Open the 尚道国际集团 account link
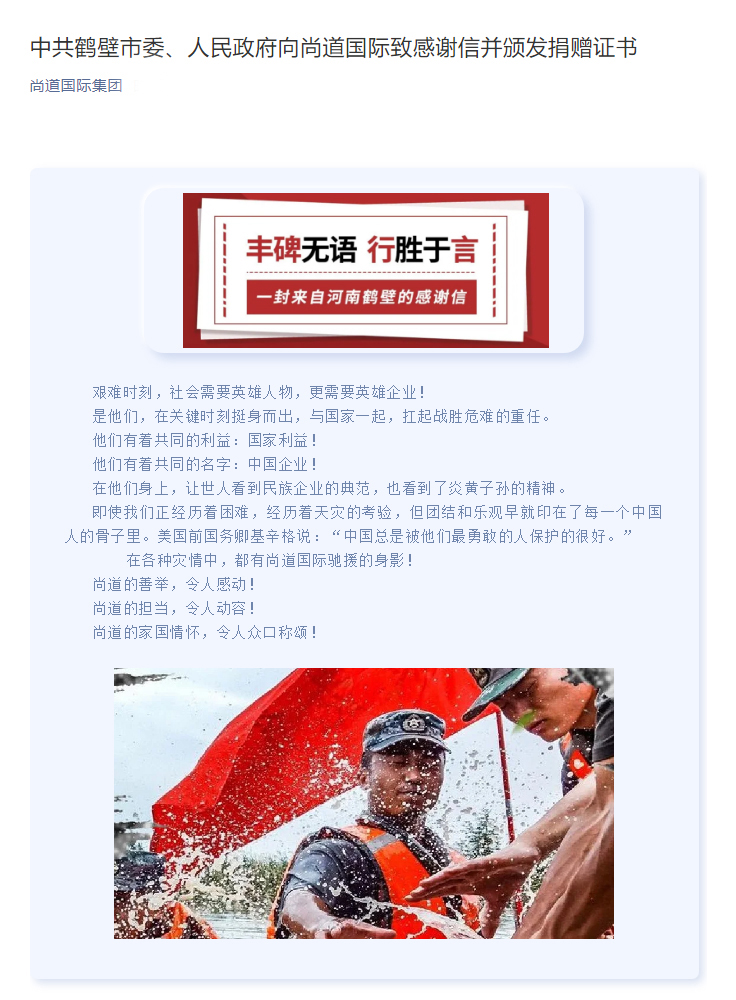Viewport: 736px width, 1000px height. point(76,86)
